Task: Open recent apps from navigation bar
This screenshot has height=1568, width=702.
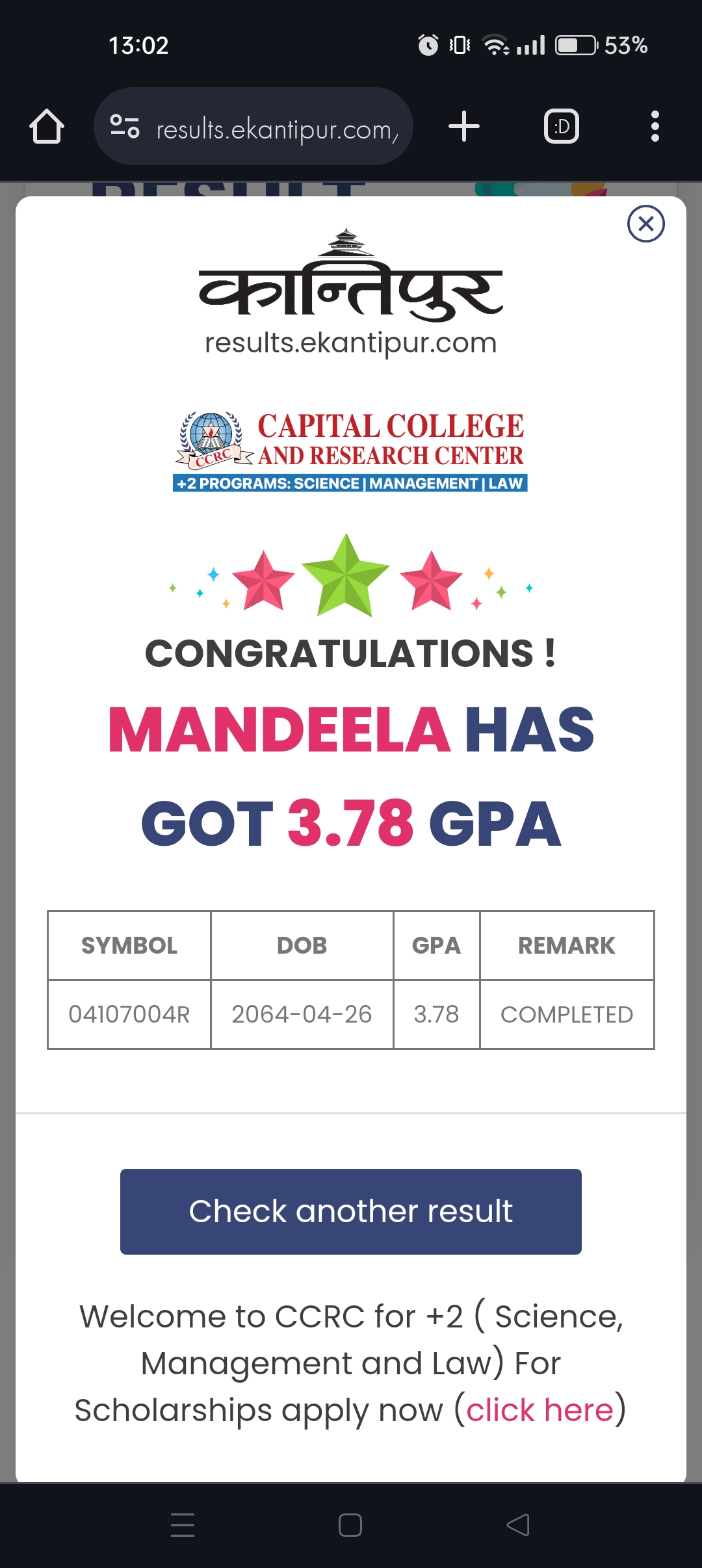Action: [x=183, y=1524]
